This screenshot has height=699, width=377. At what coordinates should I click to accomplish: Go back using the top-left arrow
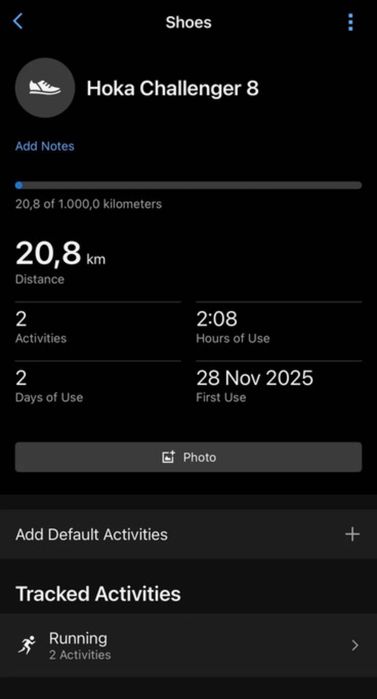(x=18, y=21)
